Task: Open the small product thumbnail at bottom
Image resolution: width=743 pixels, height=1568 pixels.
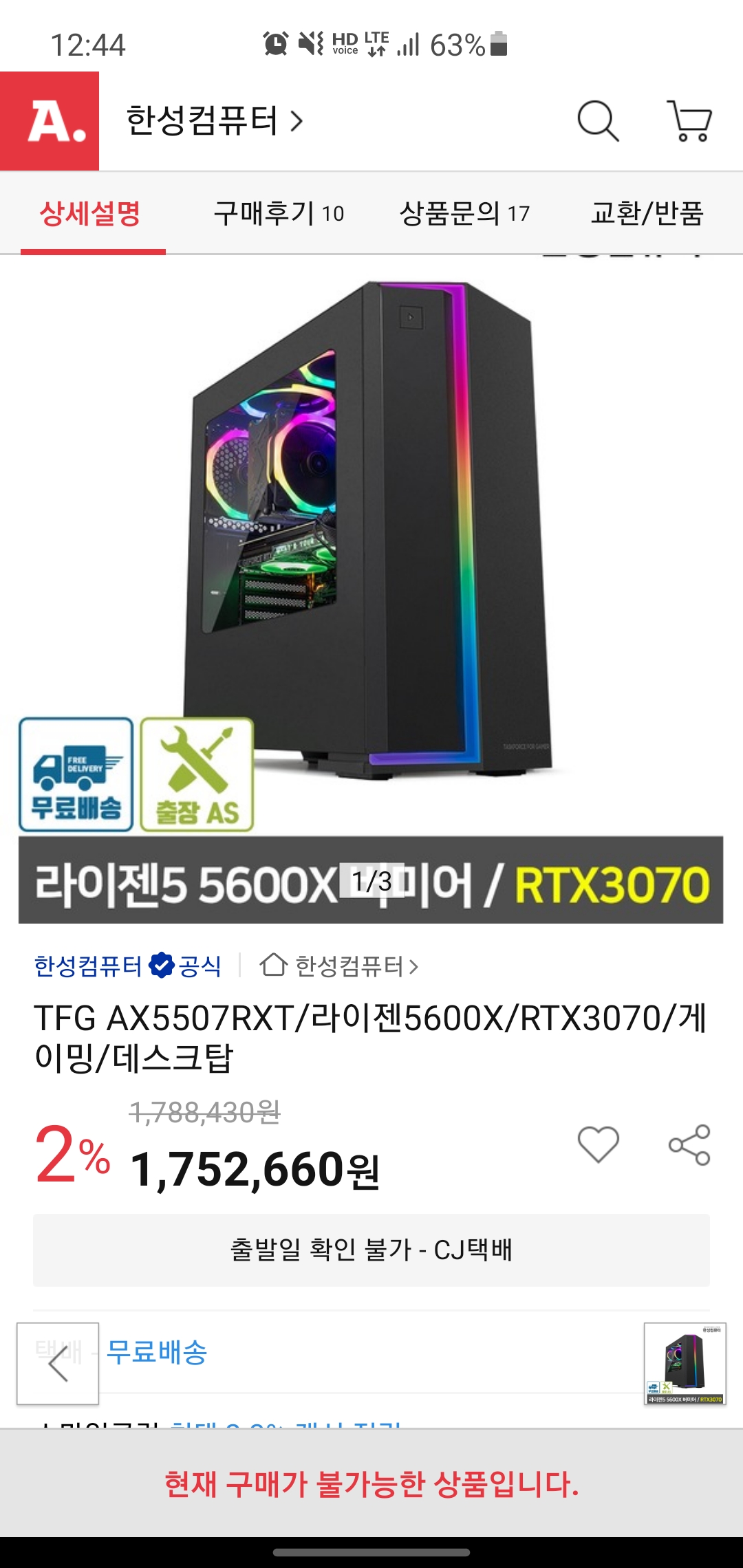Action: tap(685, 1364)
